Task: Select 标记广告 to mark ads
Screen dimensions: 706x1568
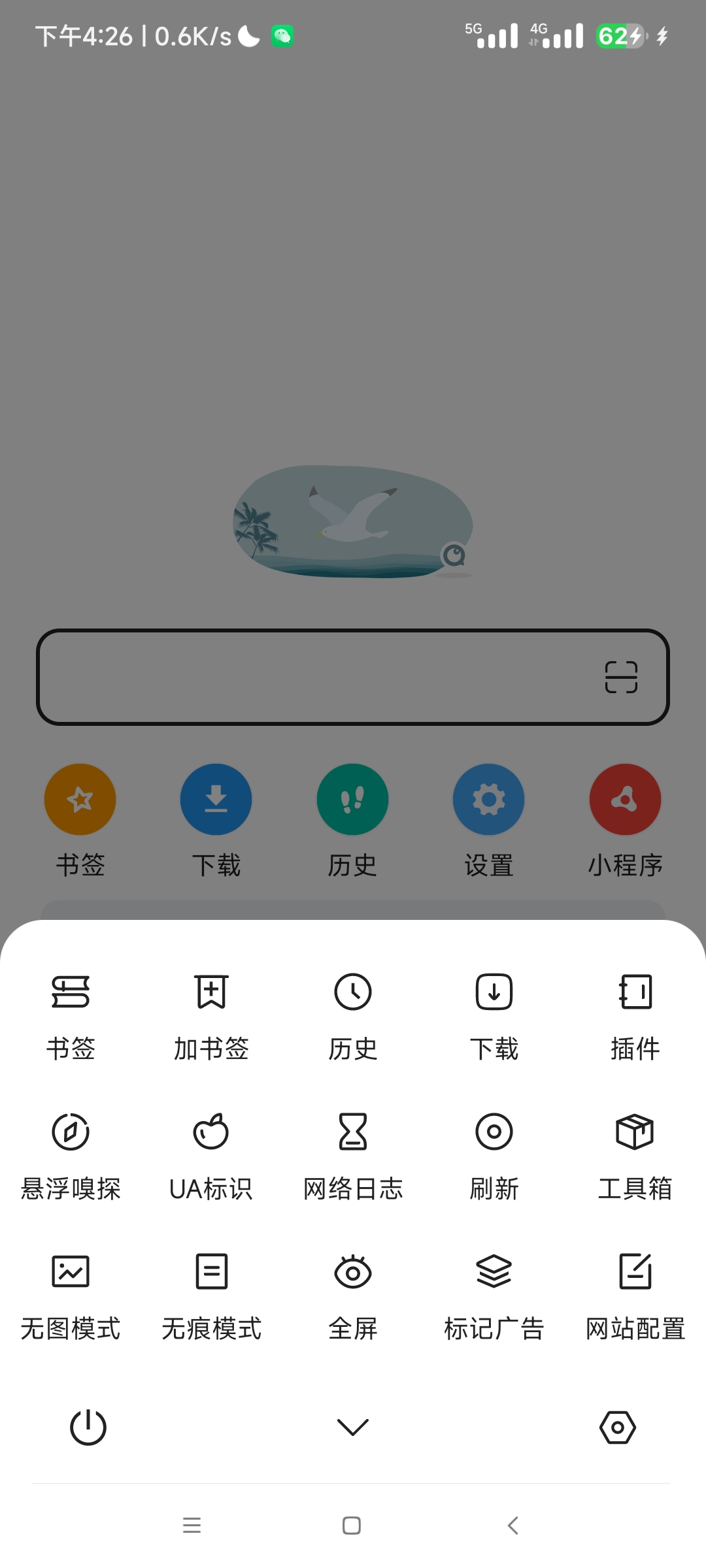Action: click(494, 1294)
